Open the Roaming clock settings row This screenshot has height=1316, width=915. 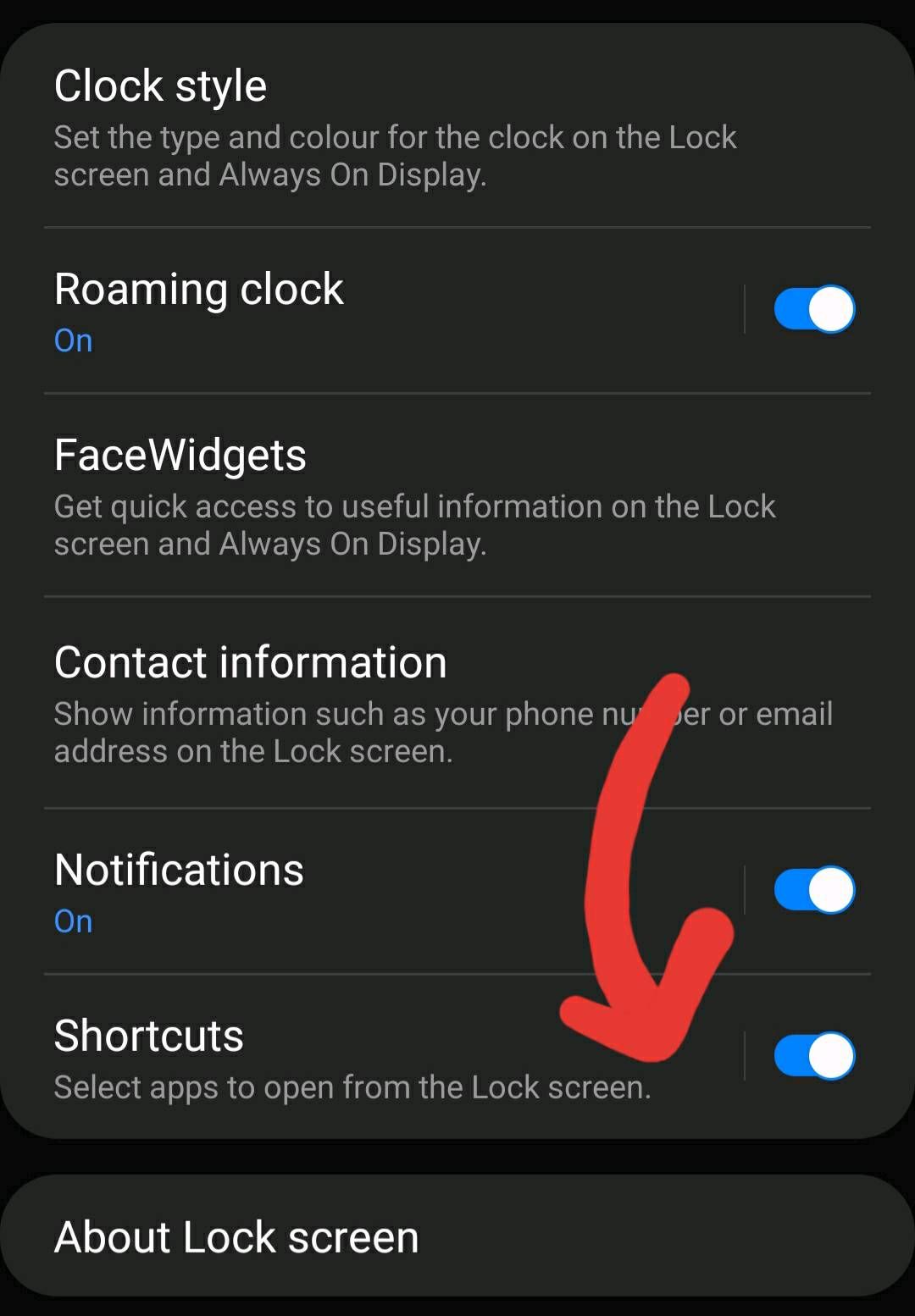(339, 310)
